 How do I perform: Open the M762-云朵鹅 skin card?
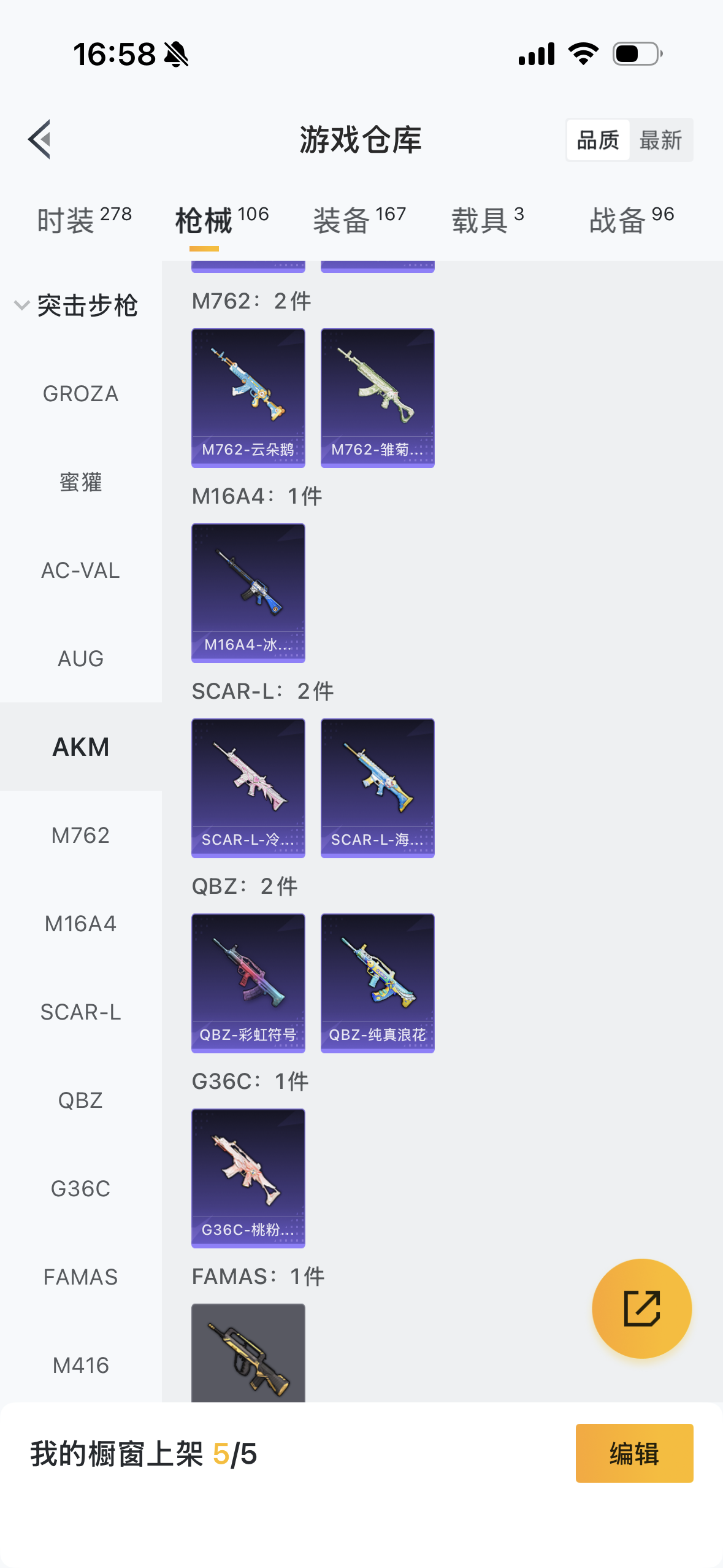[x=248, y=398]
